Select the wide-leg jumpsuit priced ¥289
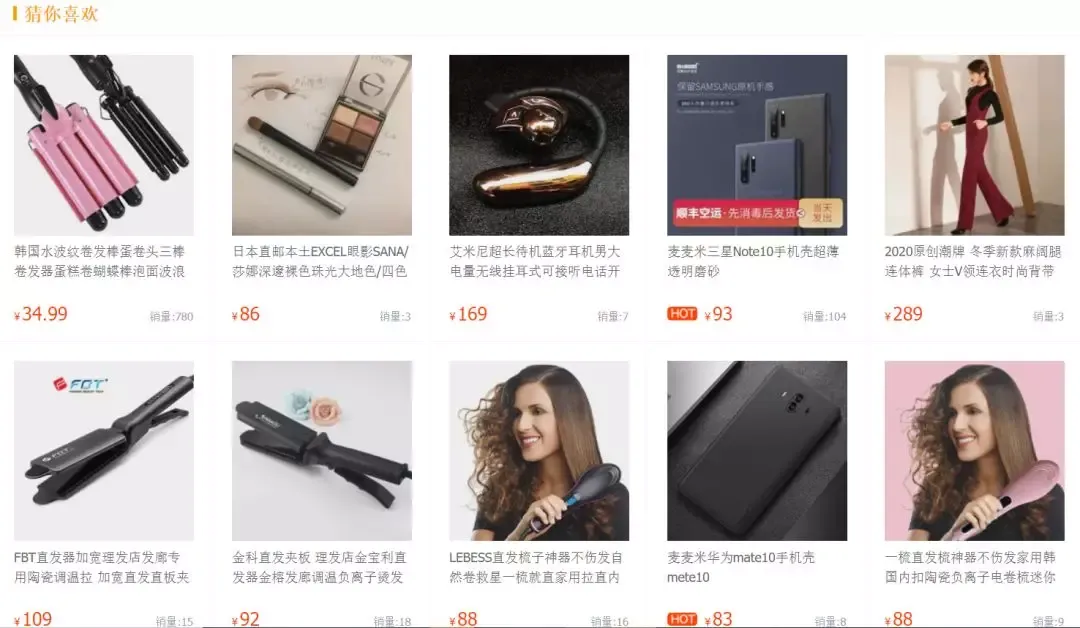This screenshot has height=628, width=1080. point(974,145)
